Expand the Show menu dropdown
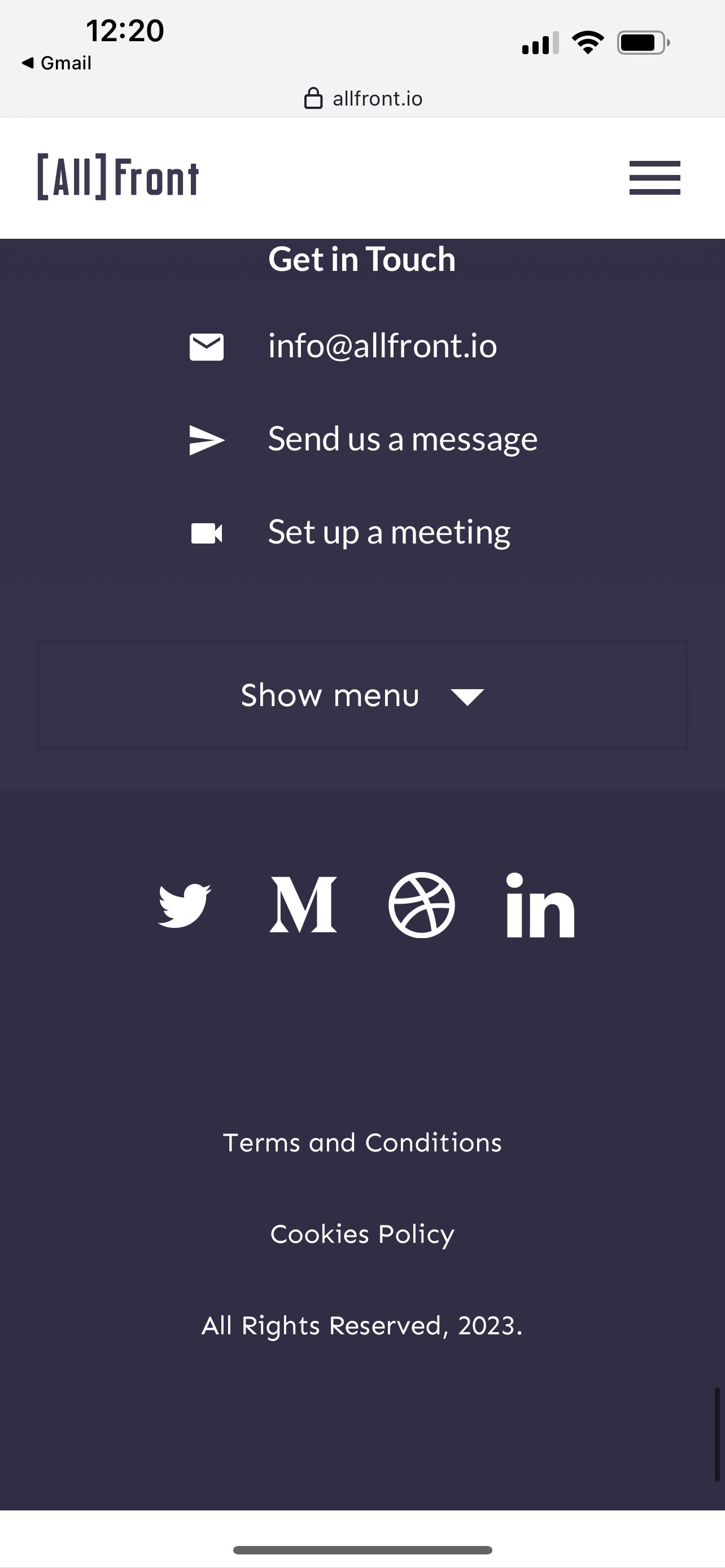The width and height of the screenshot is (725, 1568). [x=362, y=695]
